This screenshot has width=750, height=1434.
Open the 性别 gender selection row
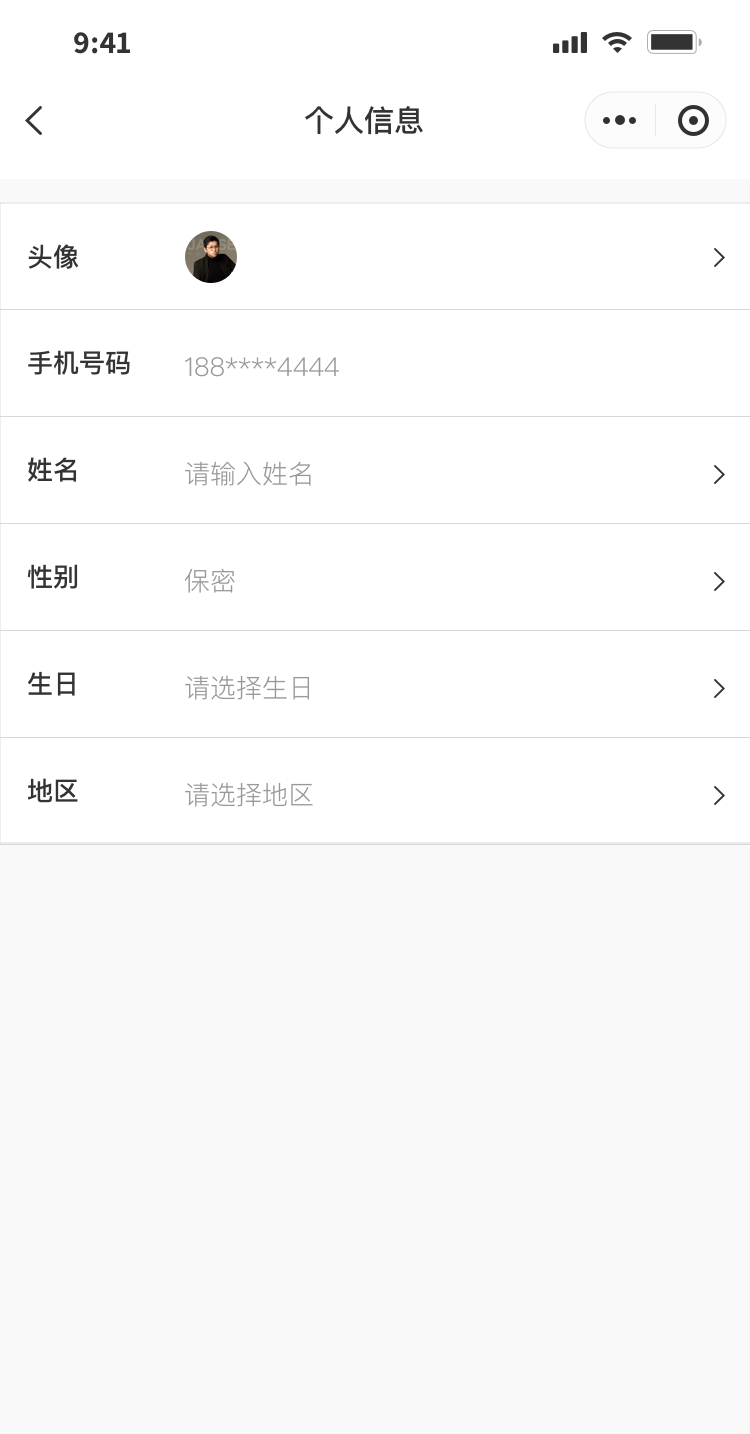click(375, 578)
